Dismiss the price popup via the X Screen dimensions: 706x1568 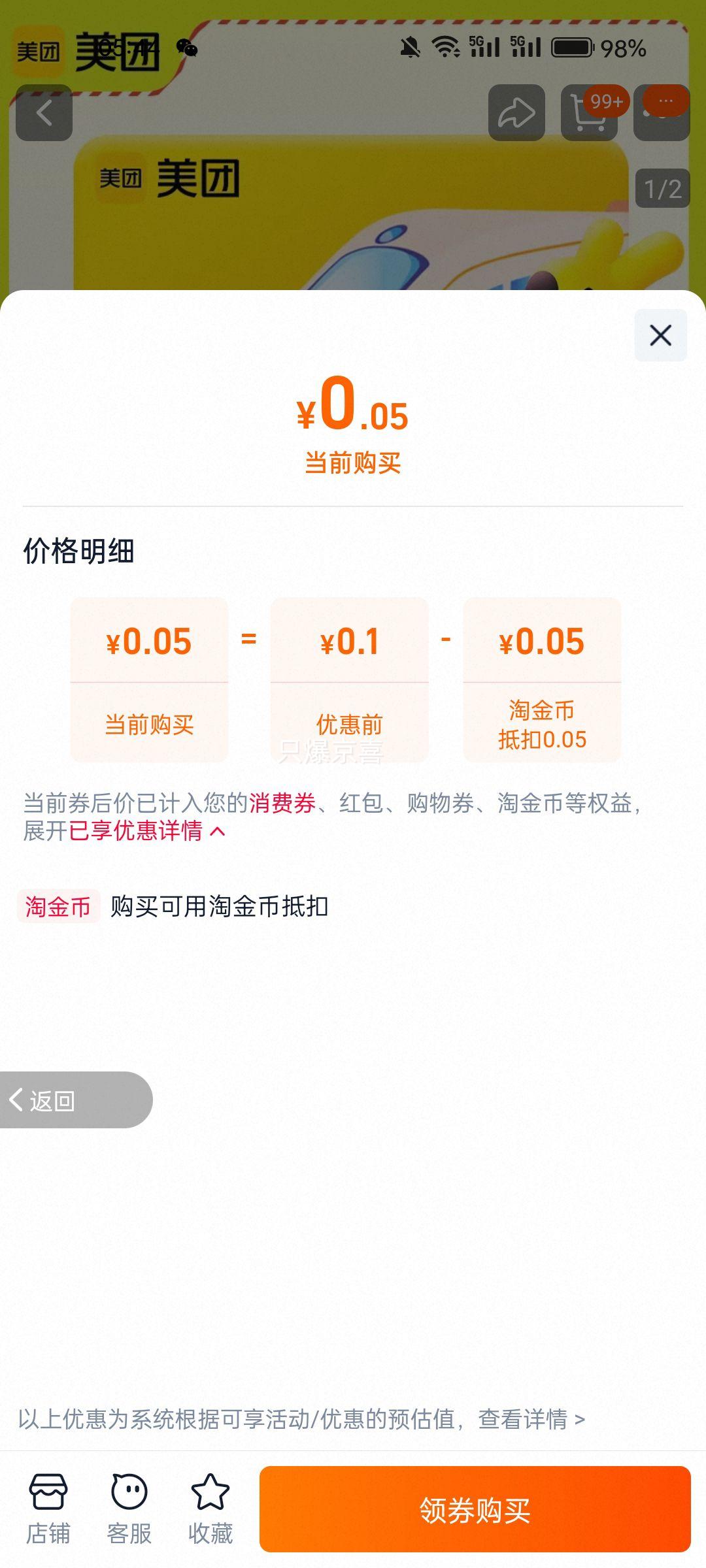pyautogui.click(x=660, y=335)
